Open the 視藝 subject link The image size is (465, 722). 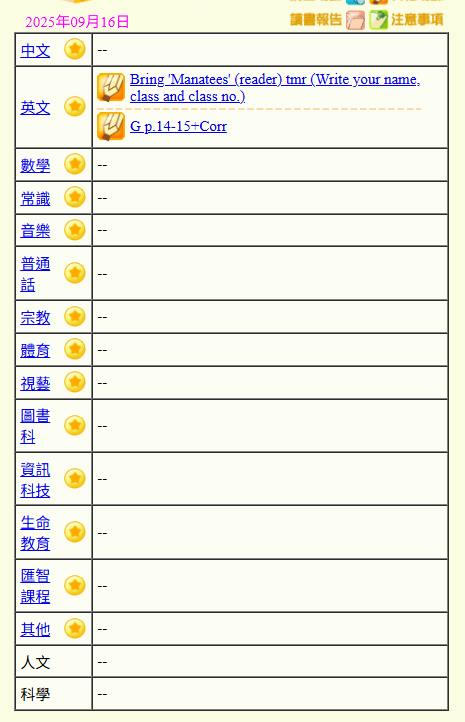pyautogui.click(x=35, y=383)
